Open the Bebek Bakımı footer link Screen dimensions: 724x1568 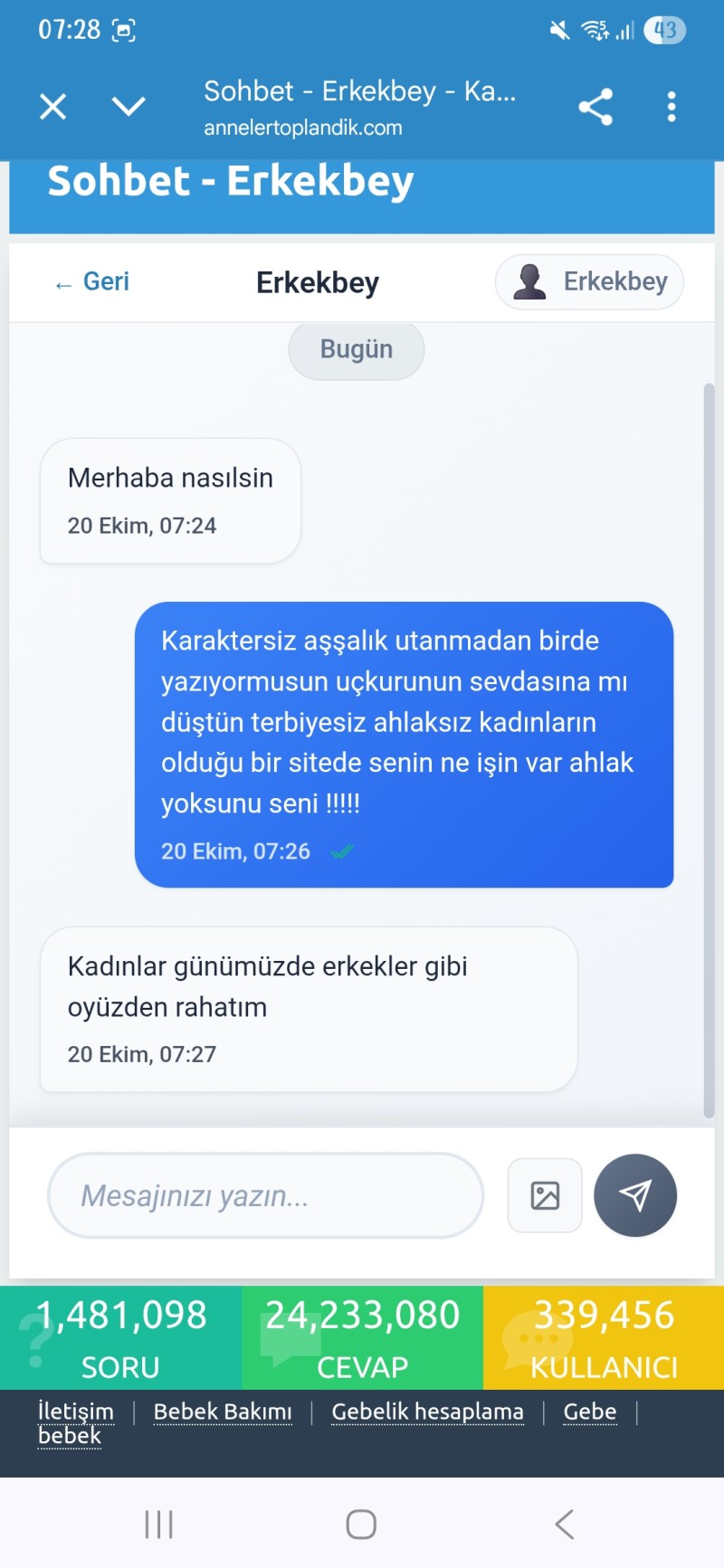click(223, 1411)
